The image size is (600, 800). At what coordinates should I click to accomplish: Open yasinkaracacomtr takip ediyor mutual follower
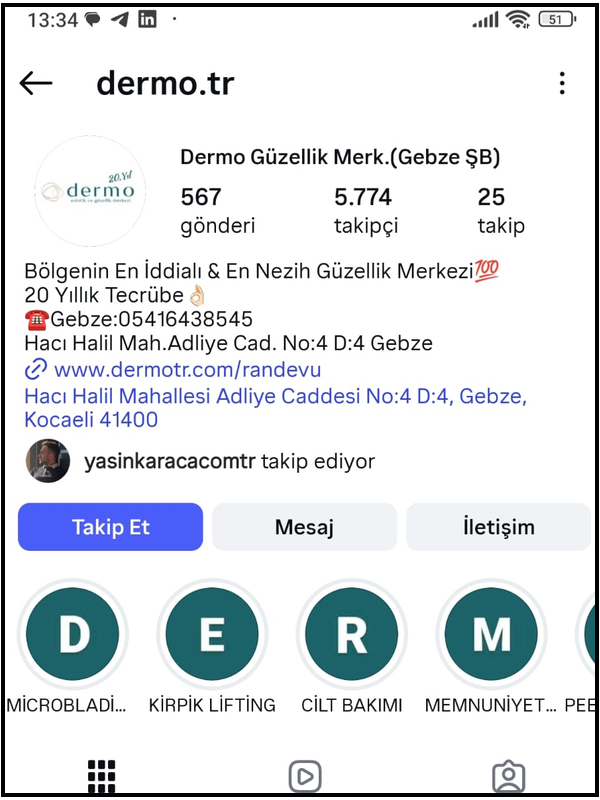click(230, 461)
